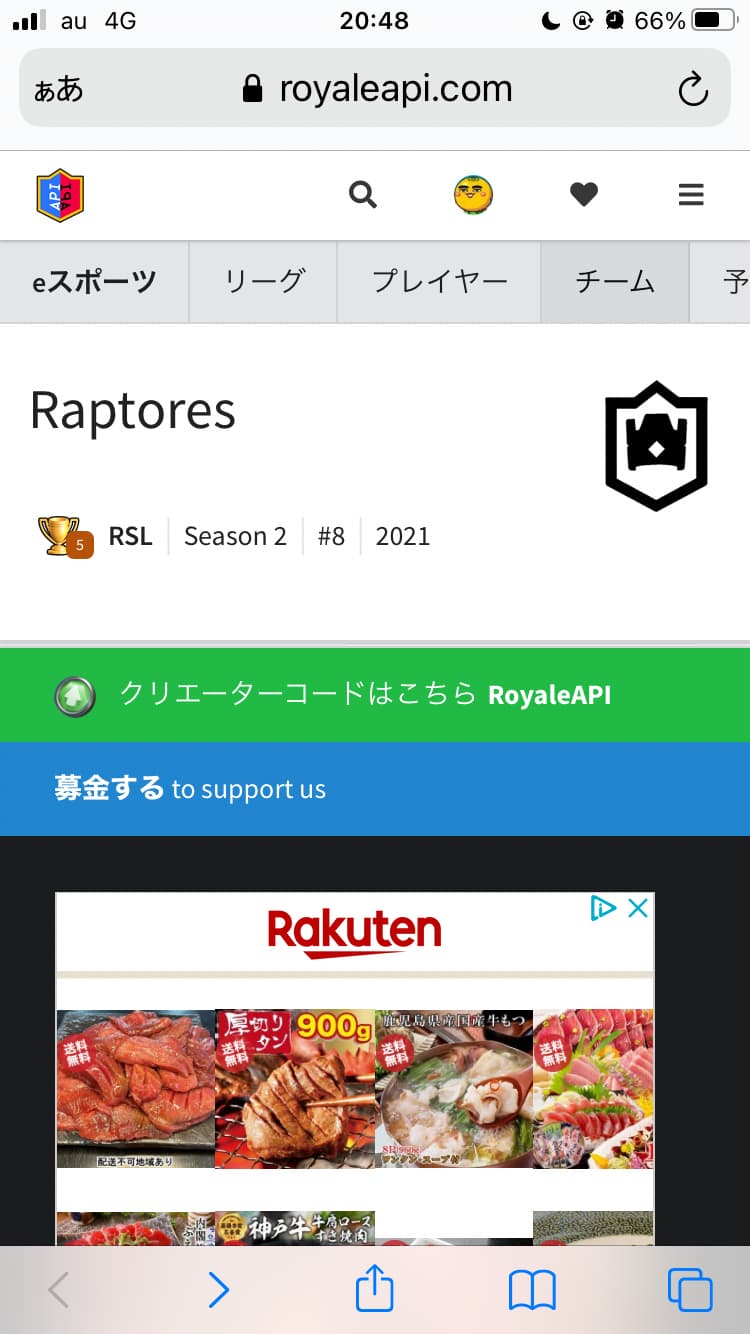Close the Rakuten ad

point(638,908)
